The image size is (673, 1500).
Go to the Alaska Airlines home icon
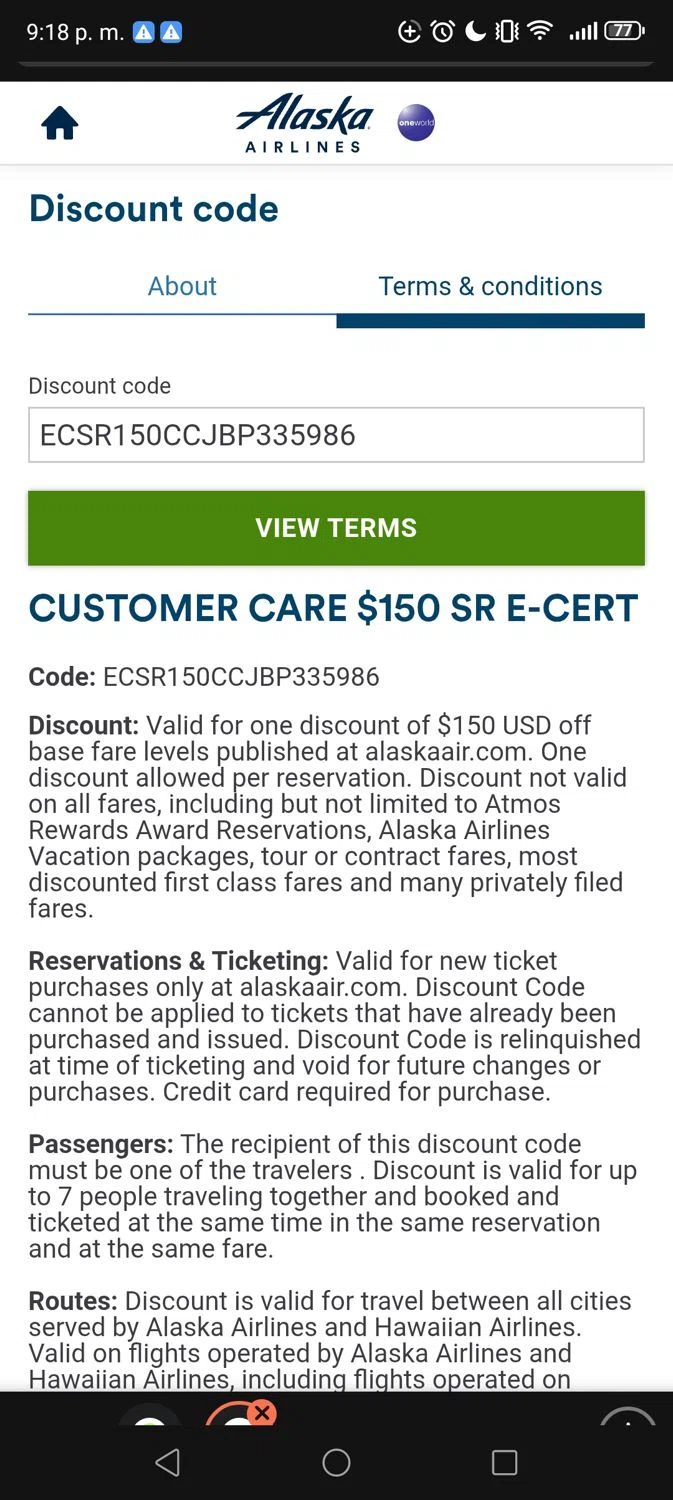60,124
